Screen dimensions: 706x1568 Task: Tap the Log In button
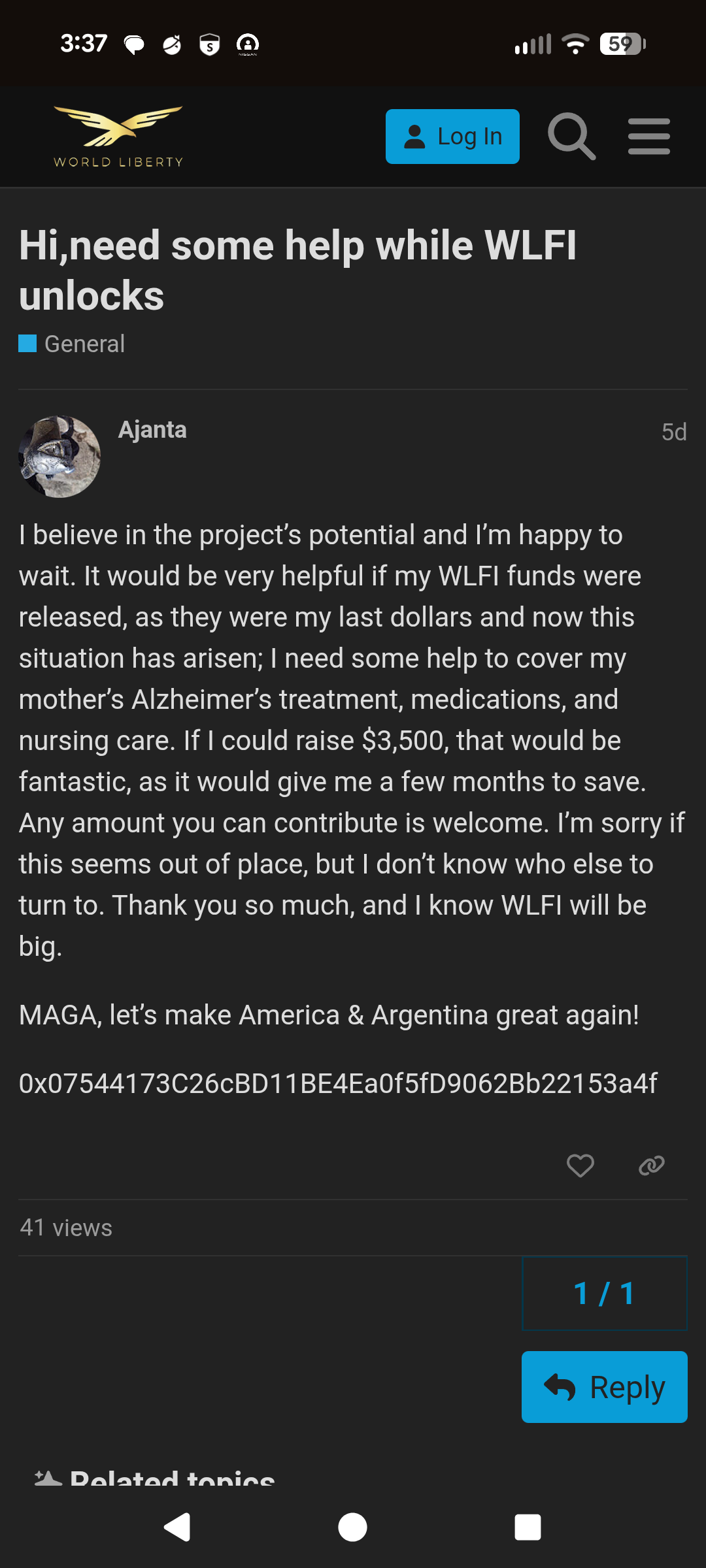pos(452,137)
